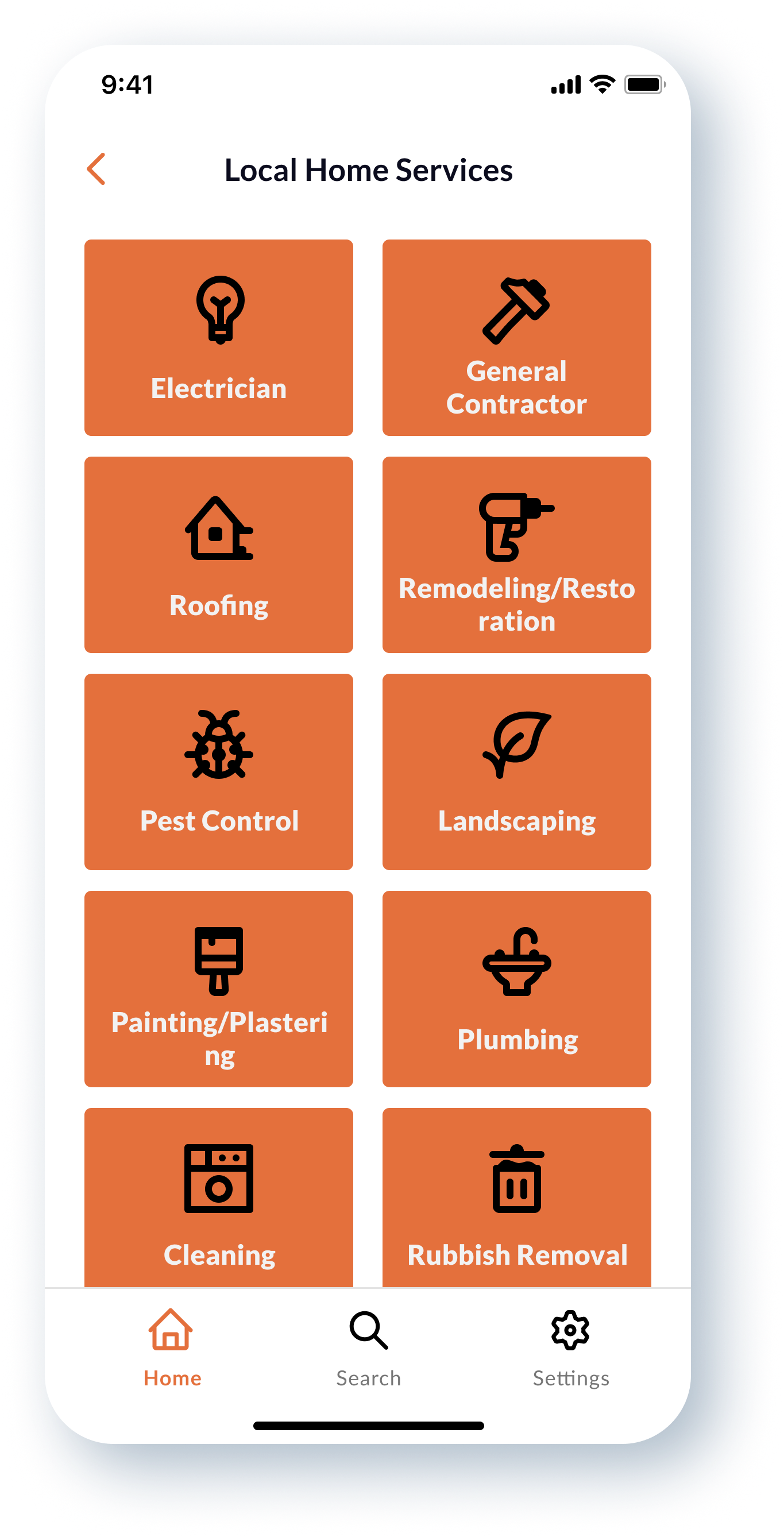The height and width of the screenshot is (1537, 784).
Task: Open Painting/Plastering category
Action: point(218,988)
